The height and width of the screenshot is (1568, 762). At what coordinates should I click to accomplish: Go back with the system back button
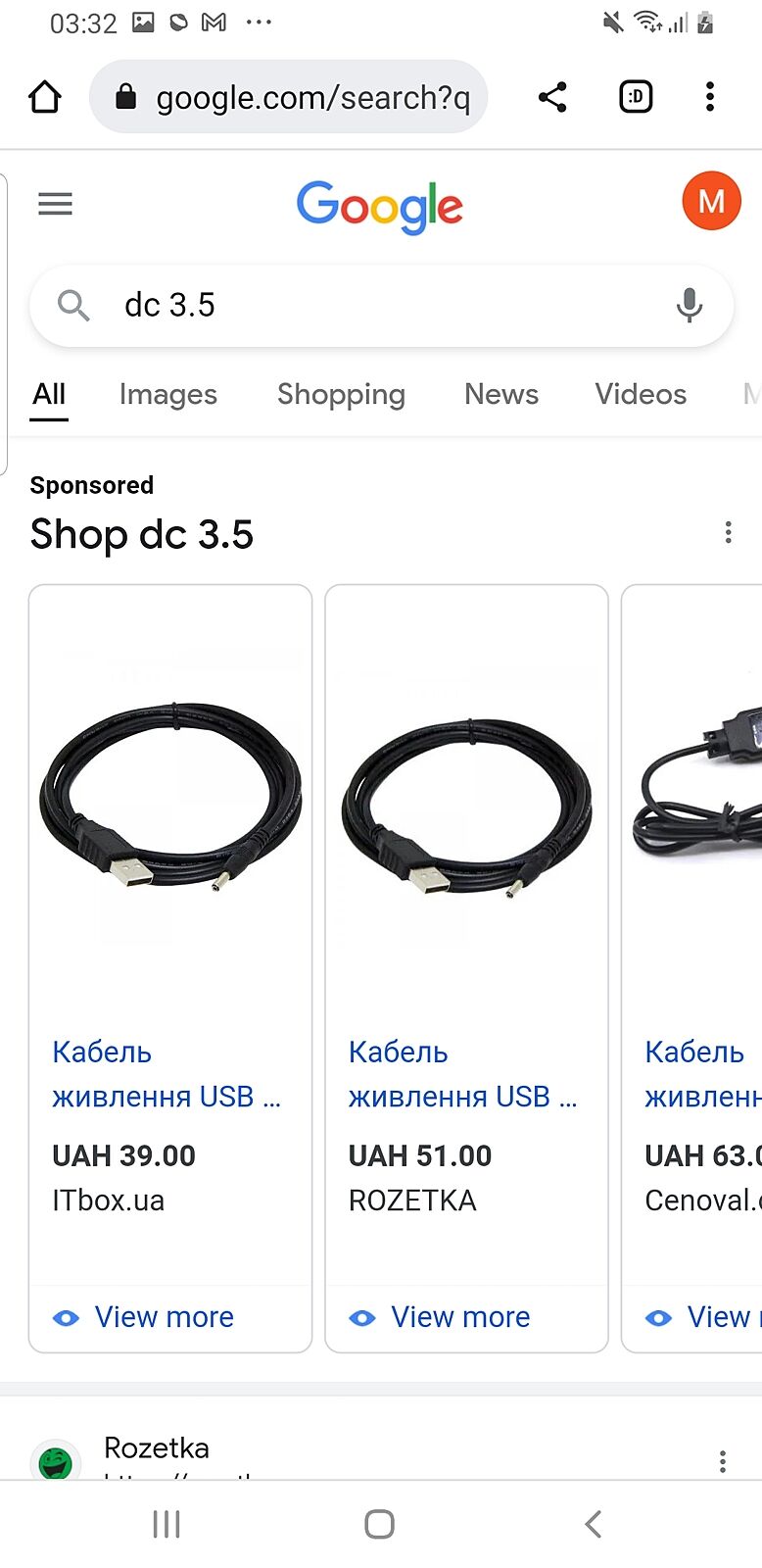(x=593, y=1524)
